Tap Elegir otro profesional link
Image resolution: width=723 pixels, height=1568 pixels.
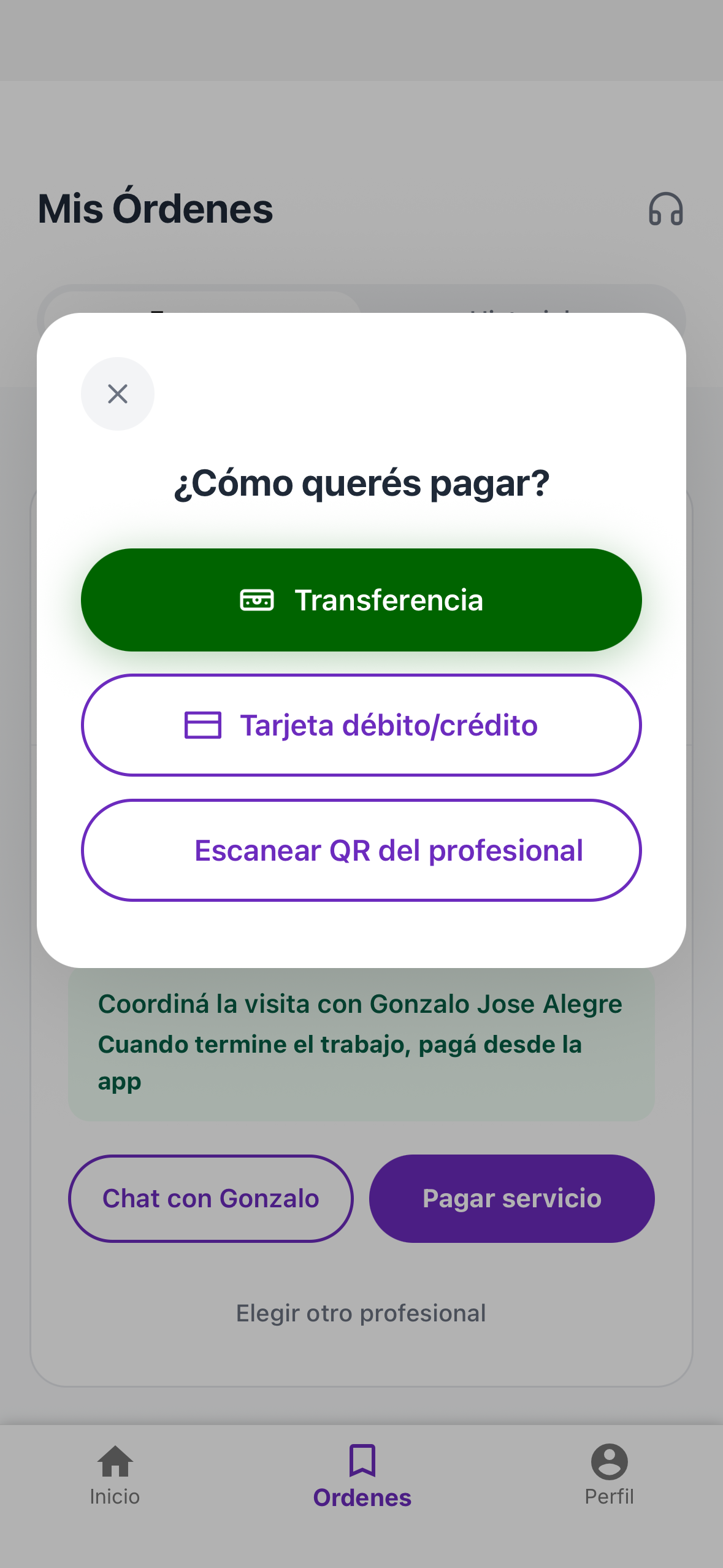(x=361, y=1313)
